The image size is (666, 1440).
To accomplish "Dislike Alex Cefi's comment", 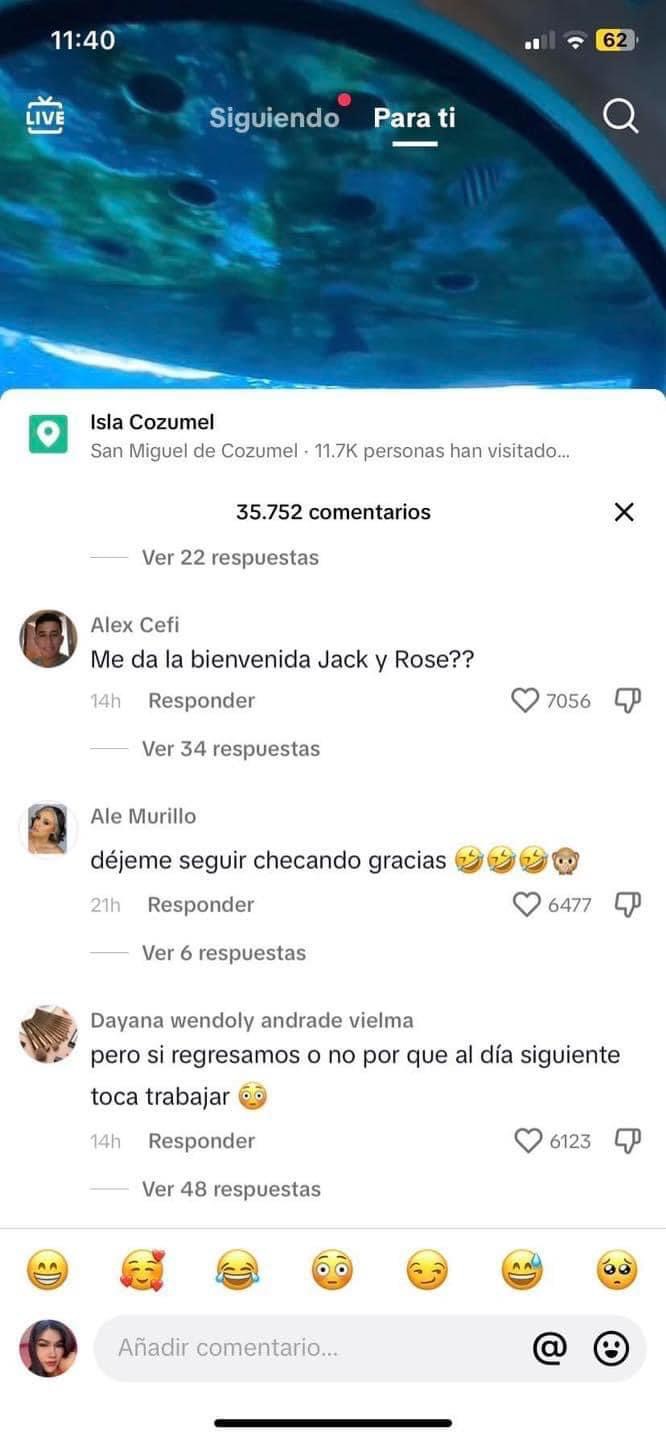I will click(x=627, y=701).
